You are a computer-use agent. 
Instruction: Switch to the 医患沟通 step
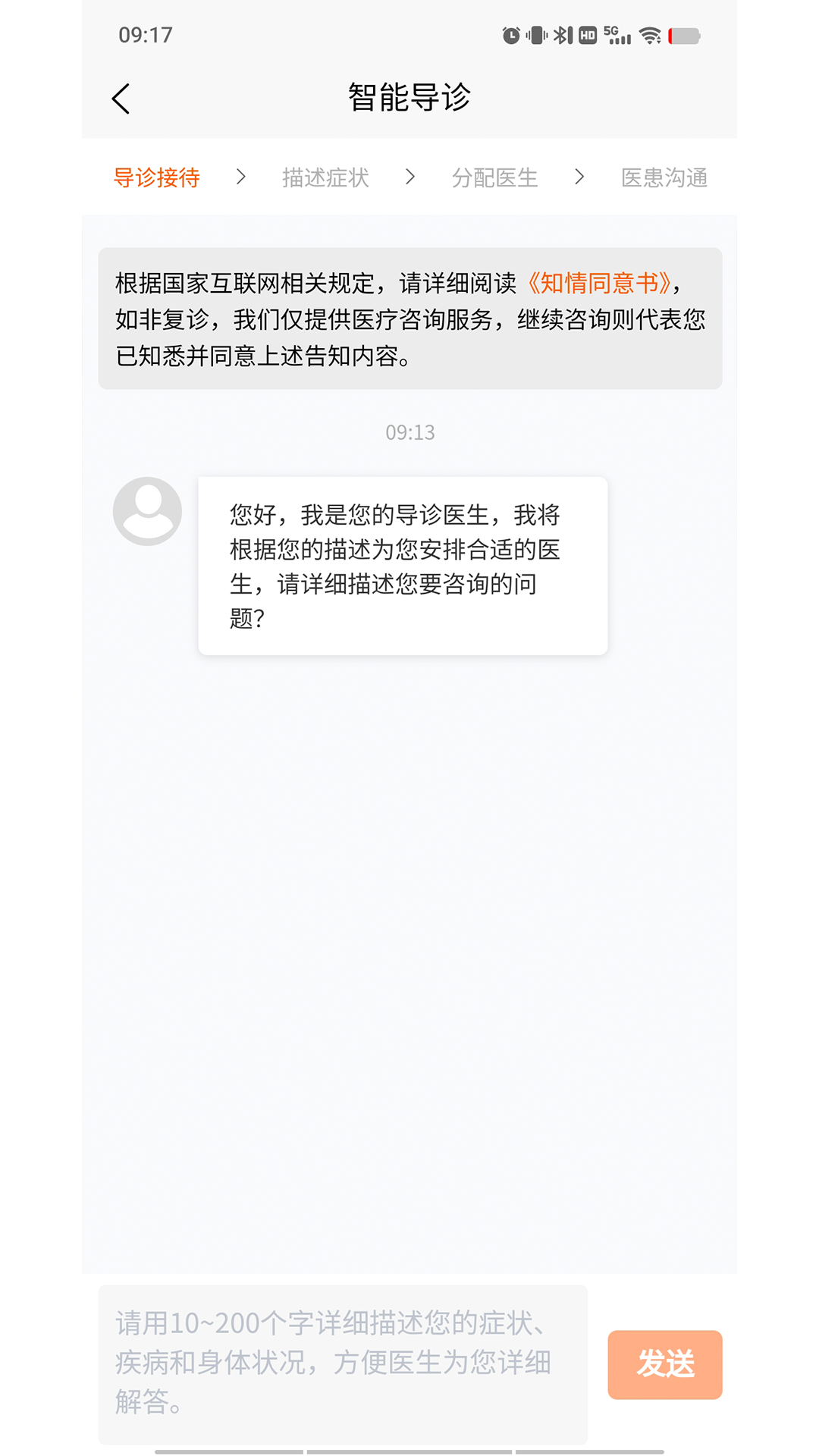(x=666, y=177)
